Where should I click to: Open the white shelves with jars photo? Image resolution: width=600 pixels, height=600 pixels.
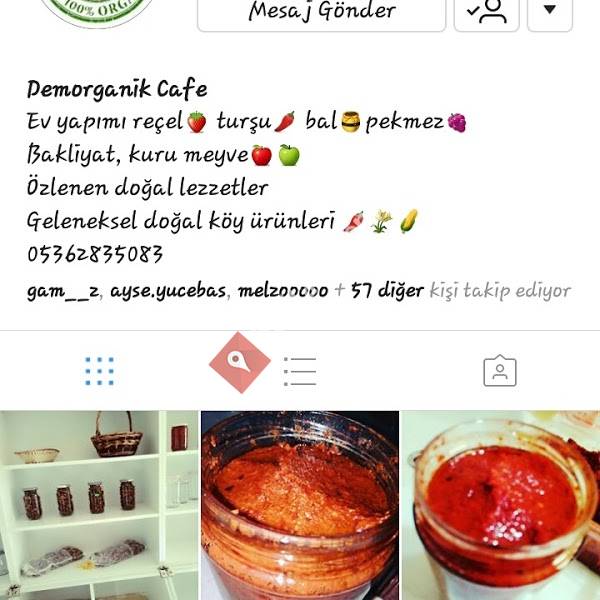coord(98,505)
